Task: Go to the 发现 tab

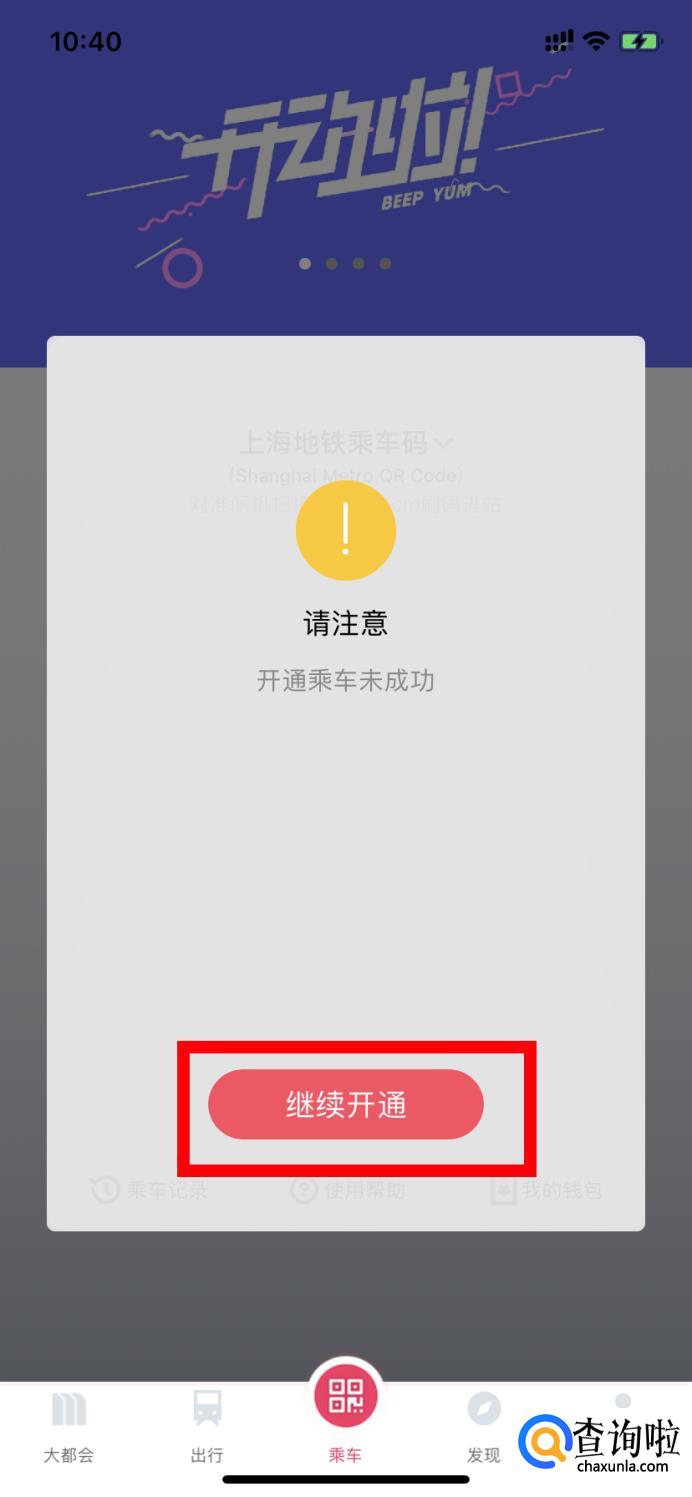Action: point(483,1425)
